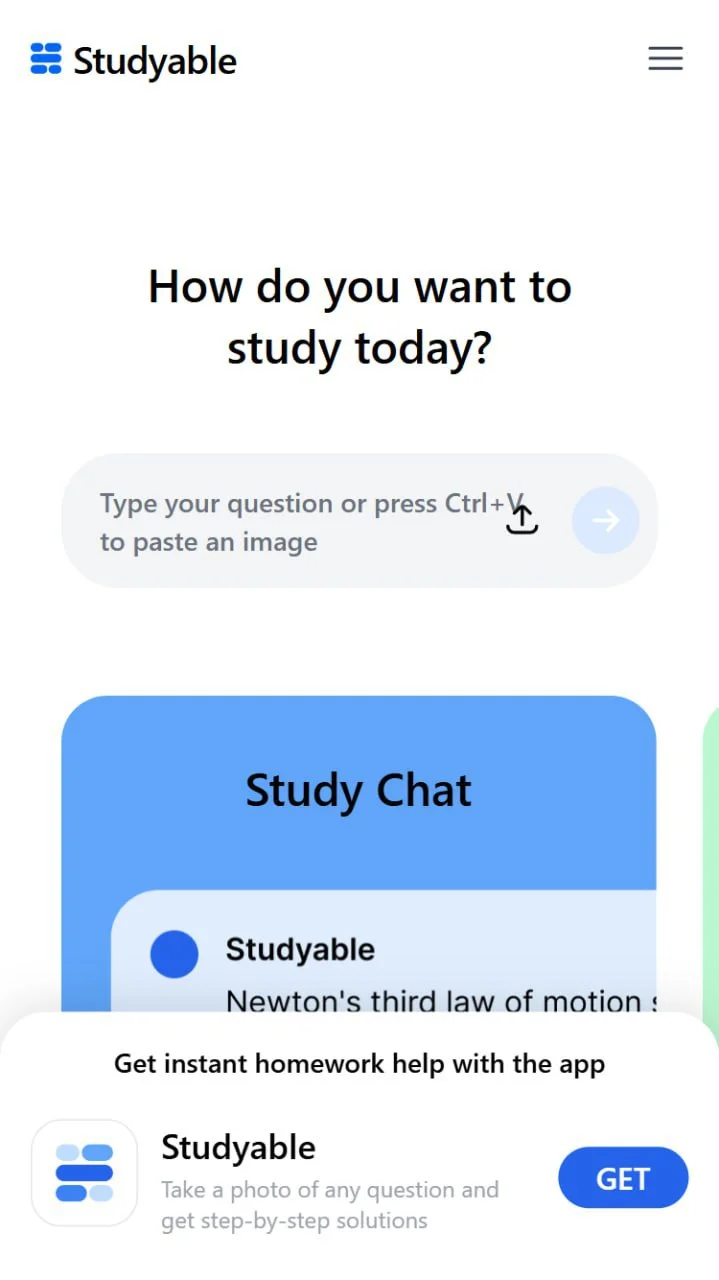Focus the question input field
Screen dimensions: 719x1280
coord(298,521)
